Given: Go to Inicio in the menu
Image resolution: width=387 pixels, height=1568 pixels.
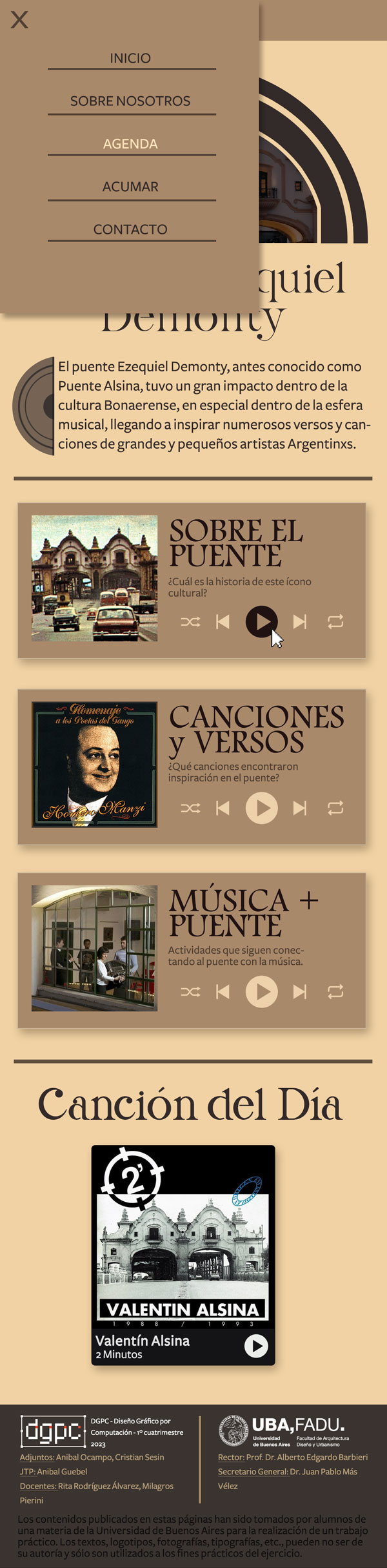Looking at the screenshot, I should pos(130,58).
